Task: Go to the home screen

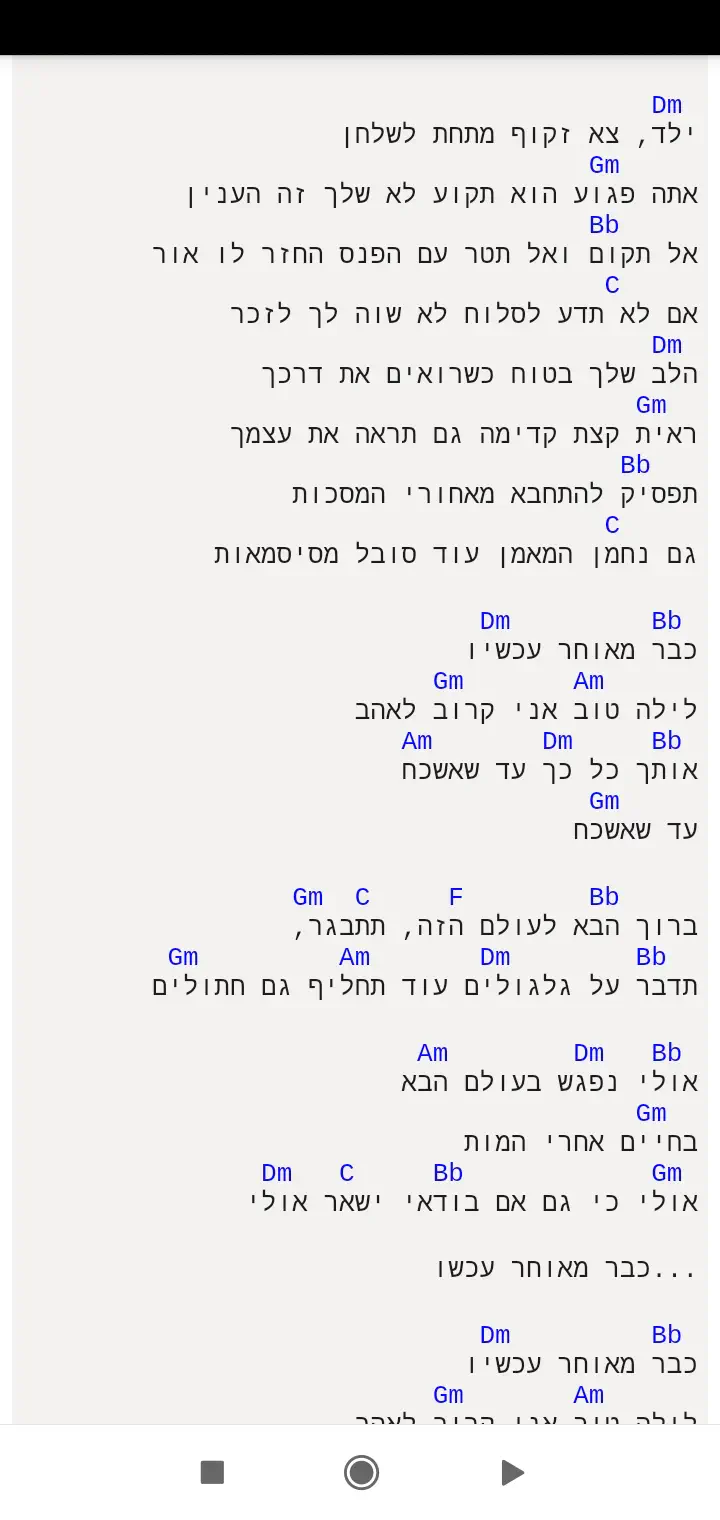Action: [x=360, y=1472]
